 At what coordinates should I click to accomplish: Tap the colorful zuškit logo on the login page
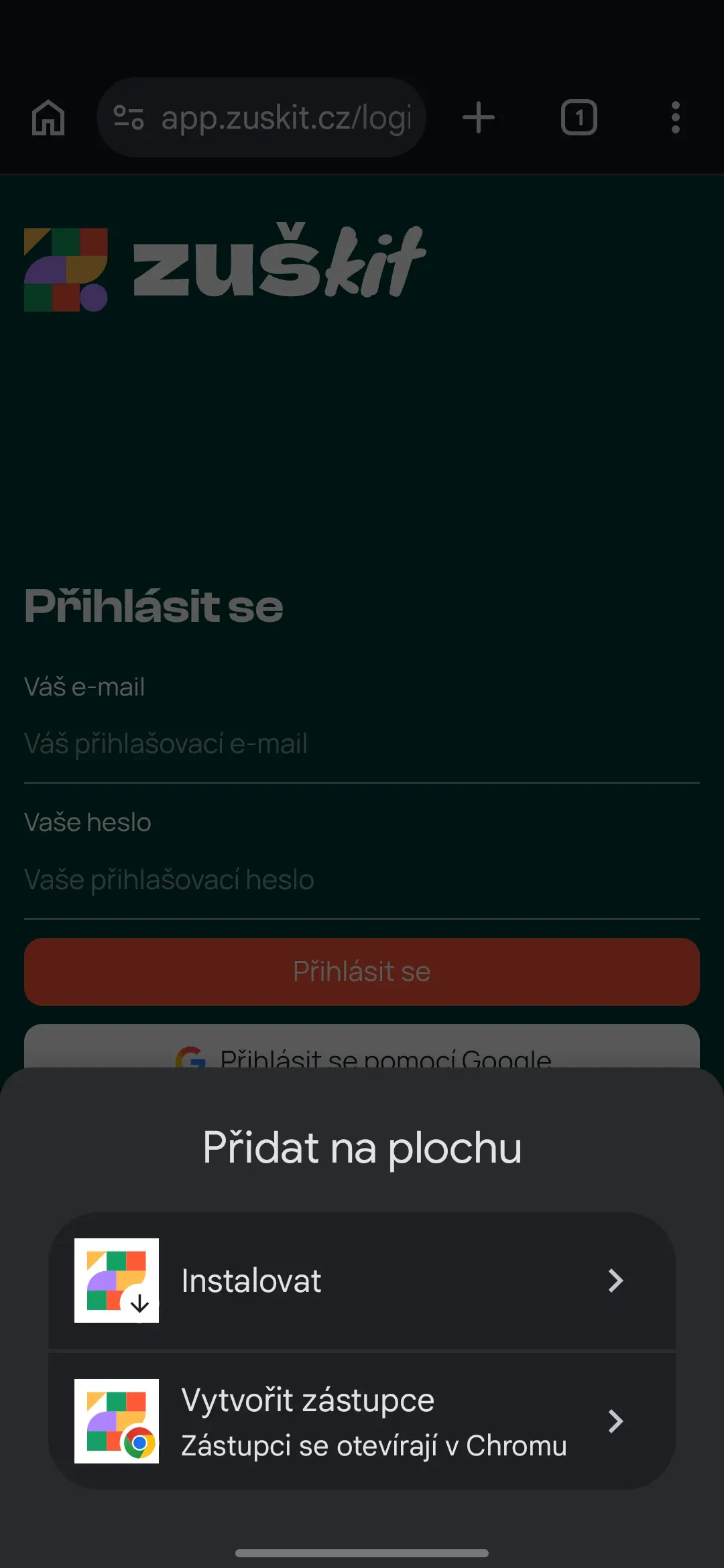click(x=66, y=271)
